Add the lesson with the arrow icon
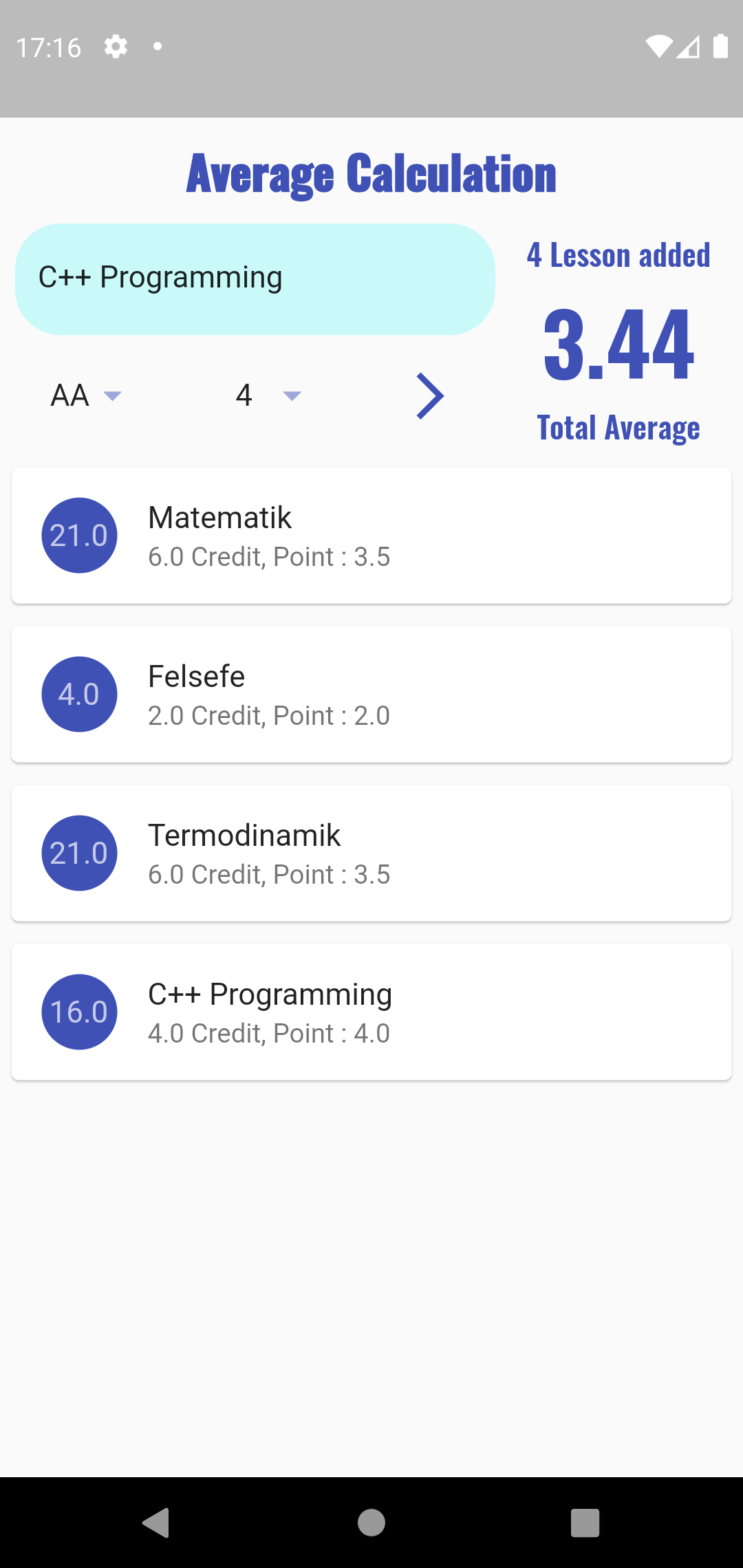 pyautogui.click(x=430, y=396)
